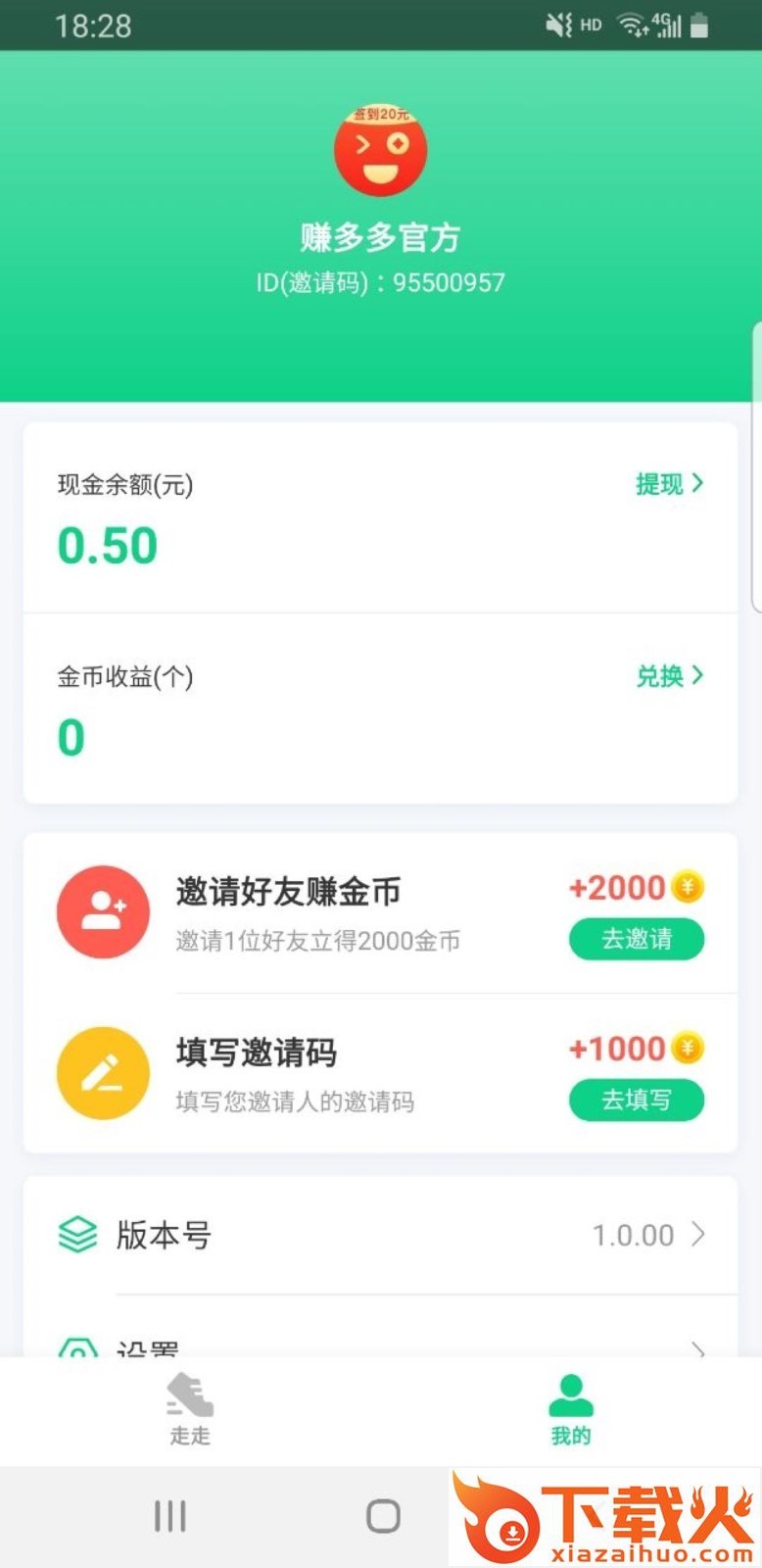Go to the system home screen
The width and height of the screenshot is (762, 1568).
coord(383,1516)
